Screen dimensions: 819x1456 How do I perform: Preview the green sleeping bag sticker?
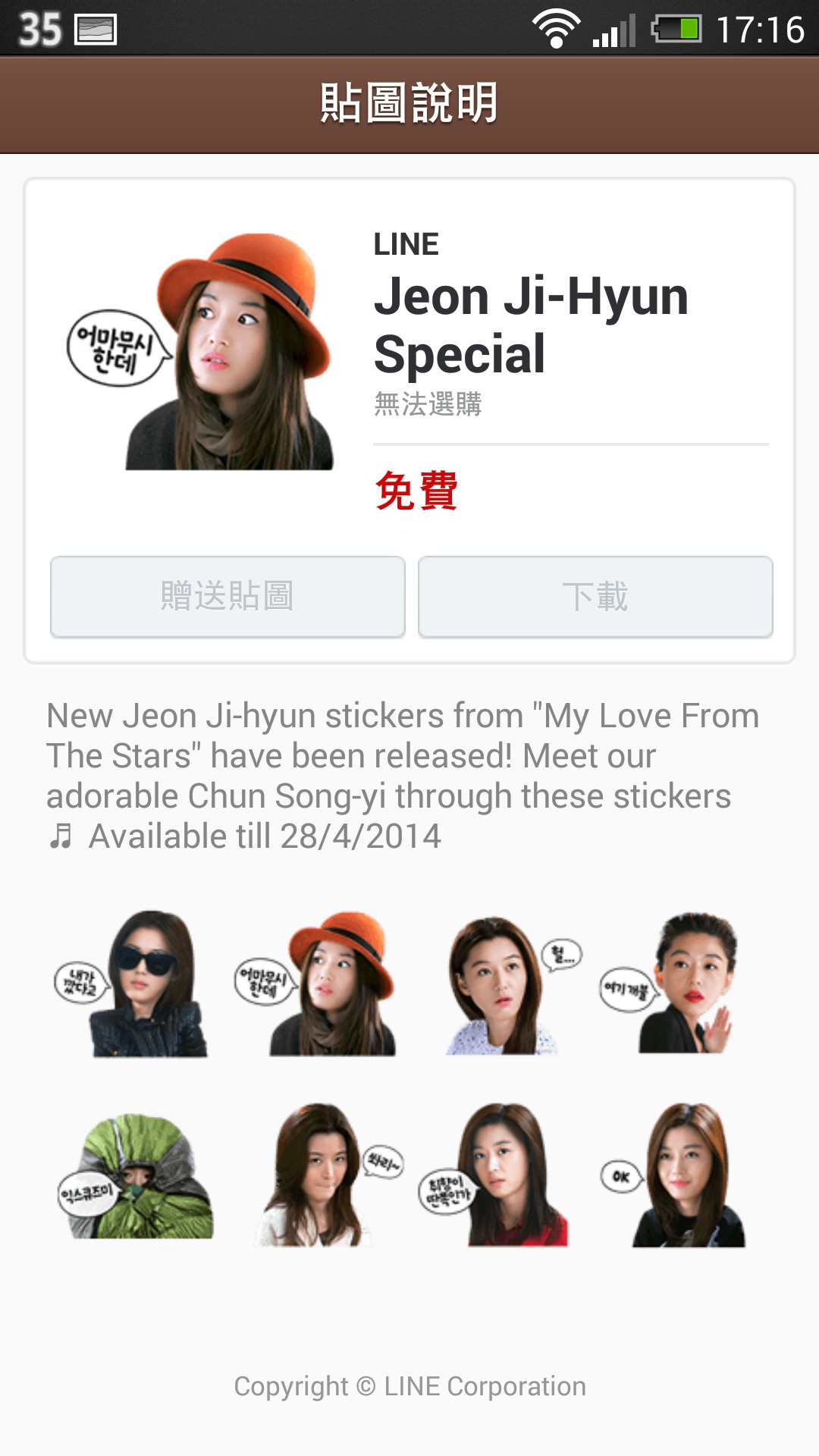point(136,1175)
